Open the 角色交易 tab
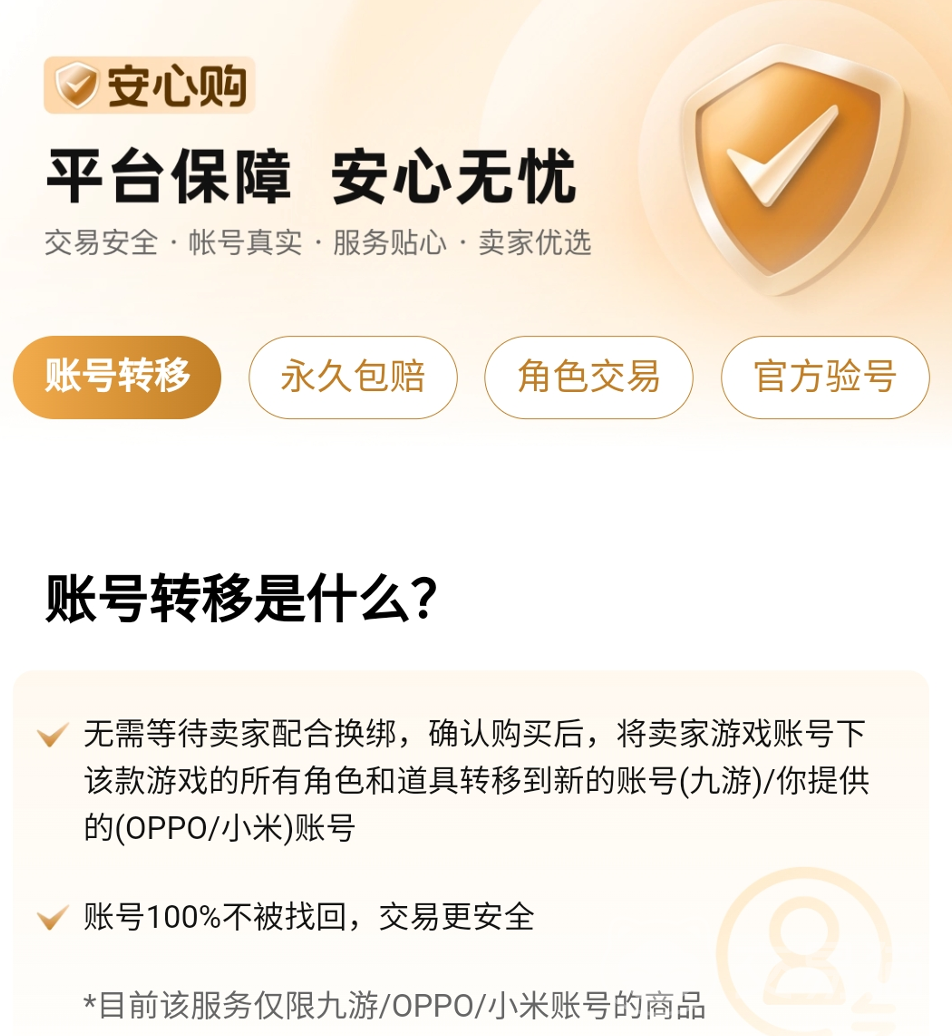The image size is (952, 1036). (x=589, y=377)
